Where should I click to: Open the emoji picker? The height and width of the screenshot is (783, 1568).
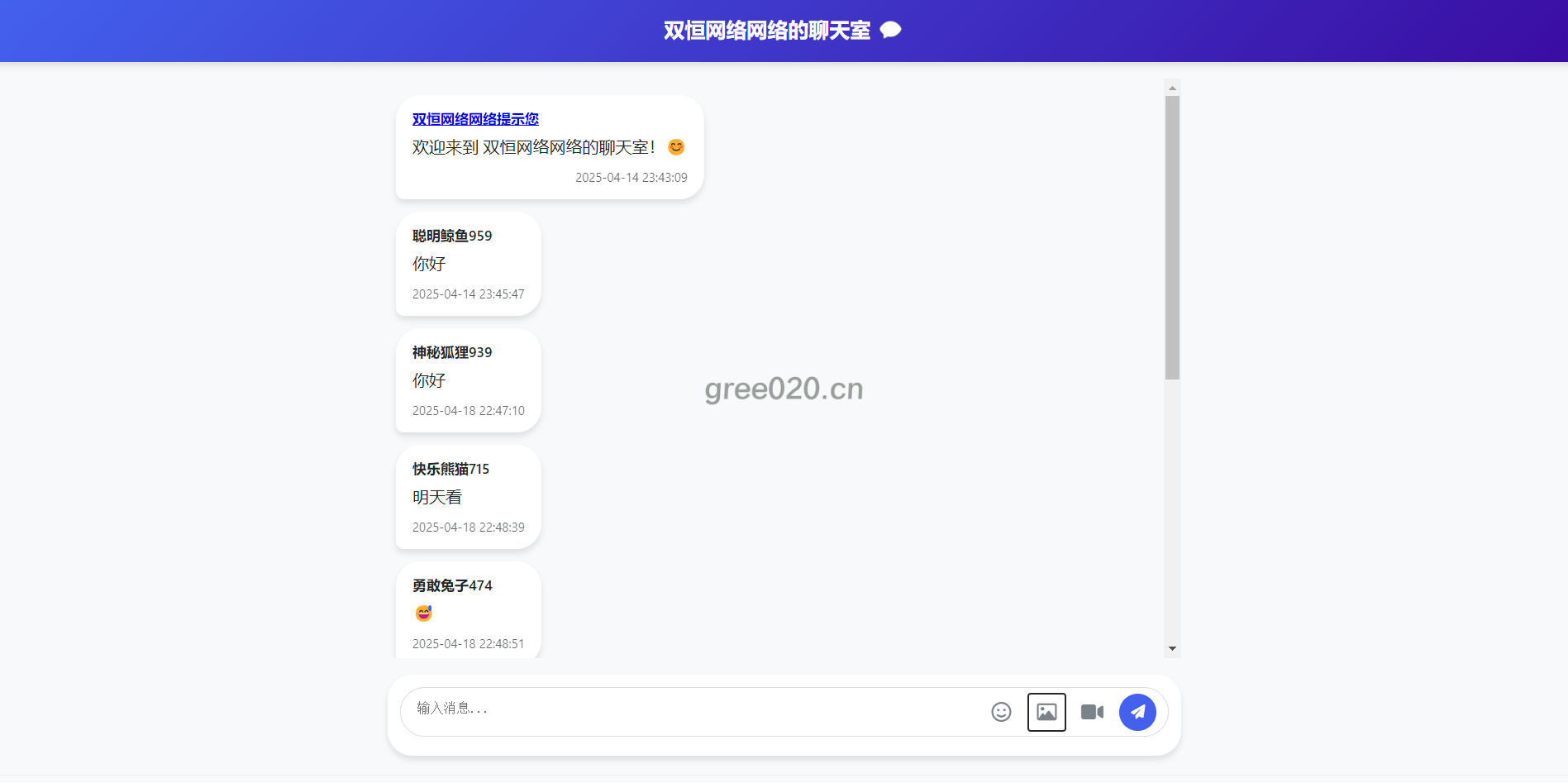pos(1001,712)
